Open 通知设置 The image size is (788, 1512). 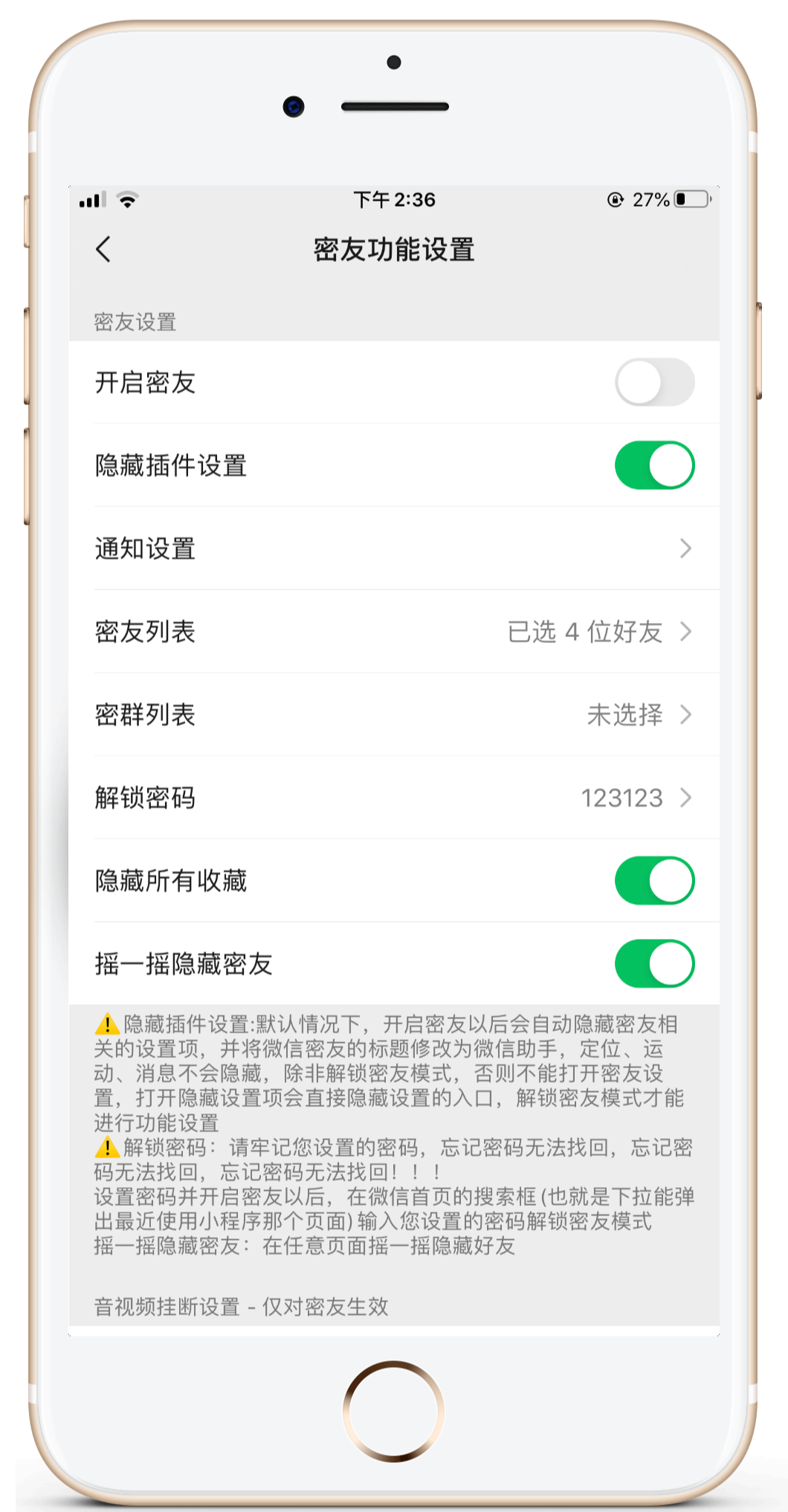click(394, 549)
